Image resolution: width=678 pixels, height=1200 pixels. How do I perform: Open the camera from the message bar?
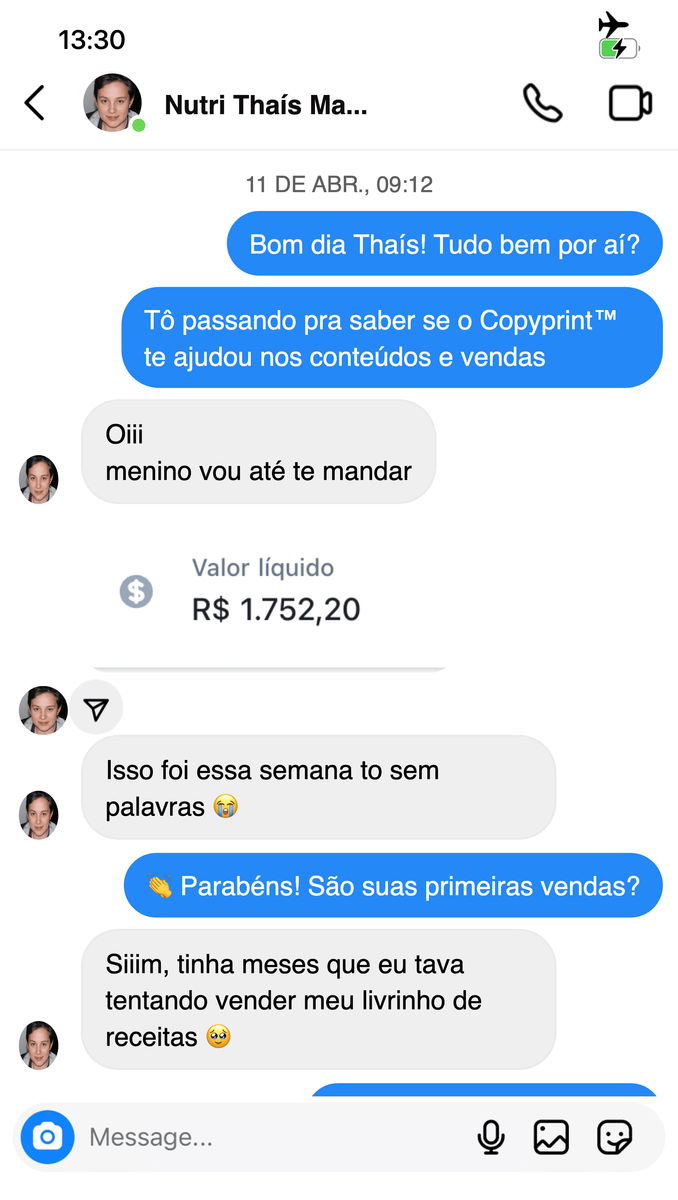click(x=47, y=1137)
